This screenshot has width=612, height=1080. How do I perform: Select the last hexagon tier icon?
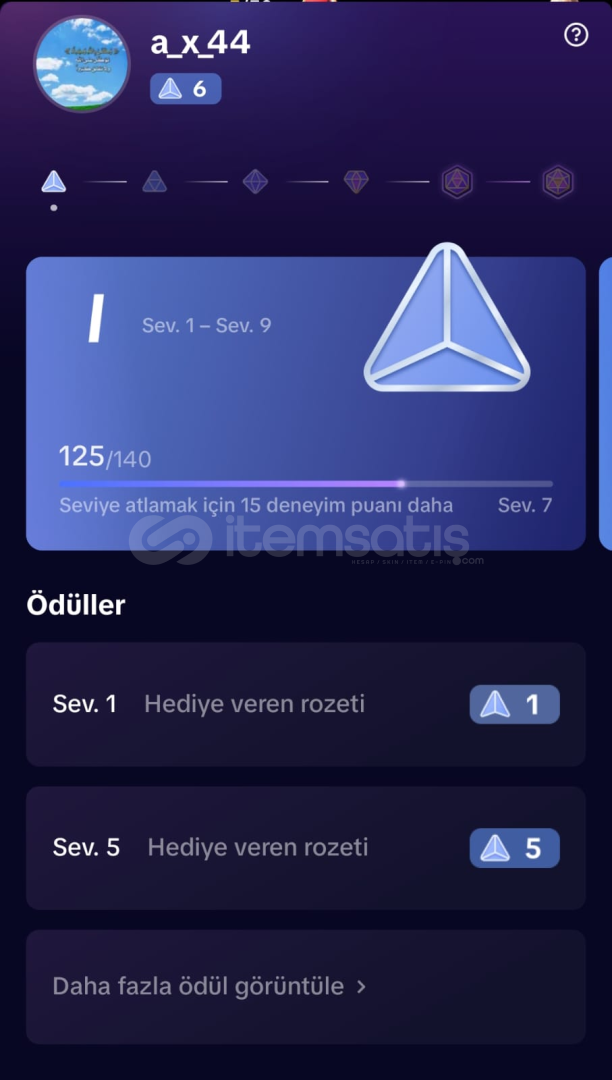[x=558, y=182]
